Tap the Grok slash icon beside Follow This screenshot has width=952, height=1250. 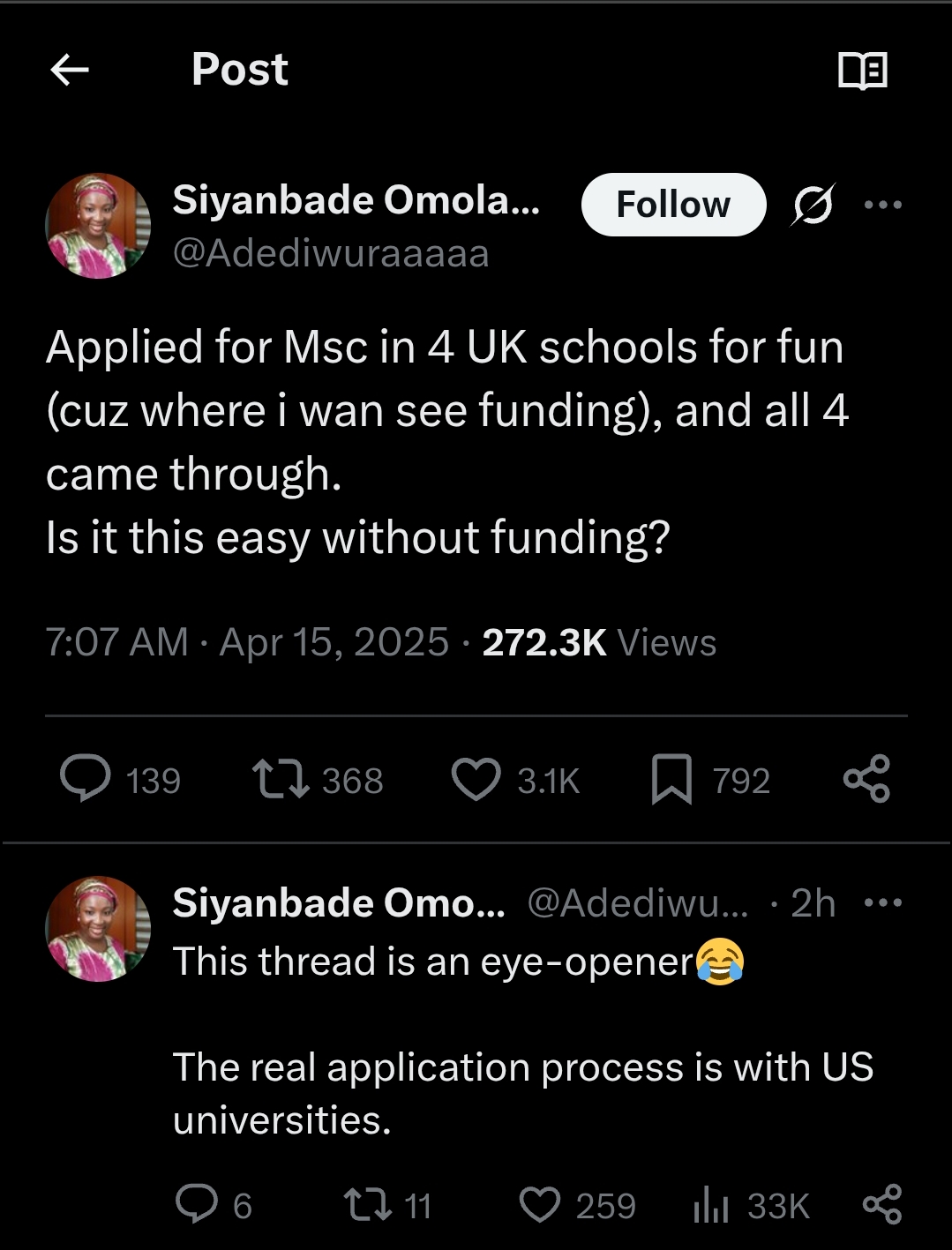pyautogui.click(x=812, y=206)
